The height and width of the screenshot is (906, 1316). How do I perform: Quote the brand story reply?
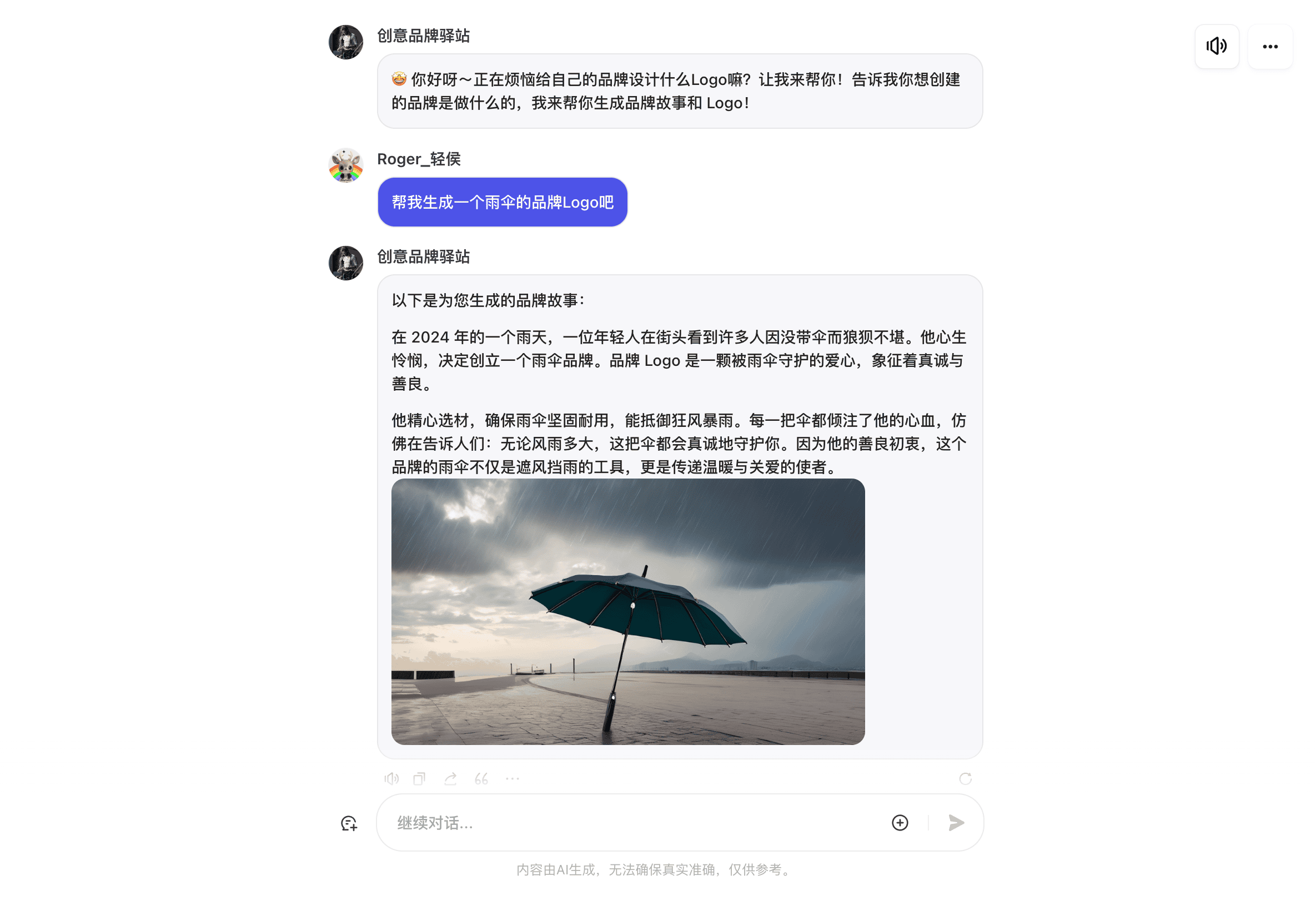481,779
